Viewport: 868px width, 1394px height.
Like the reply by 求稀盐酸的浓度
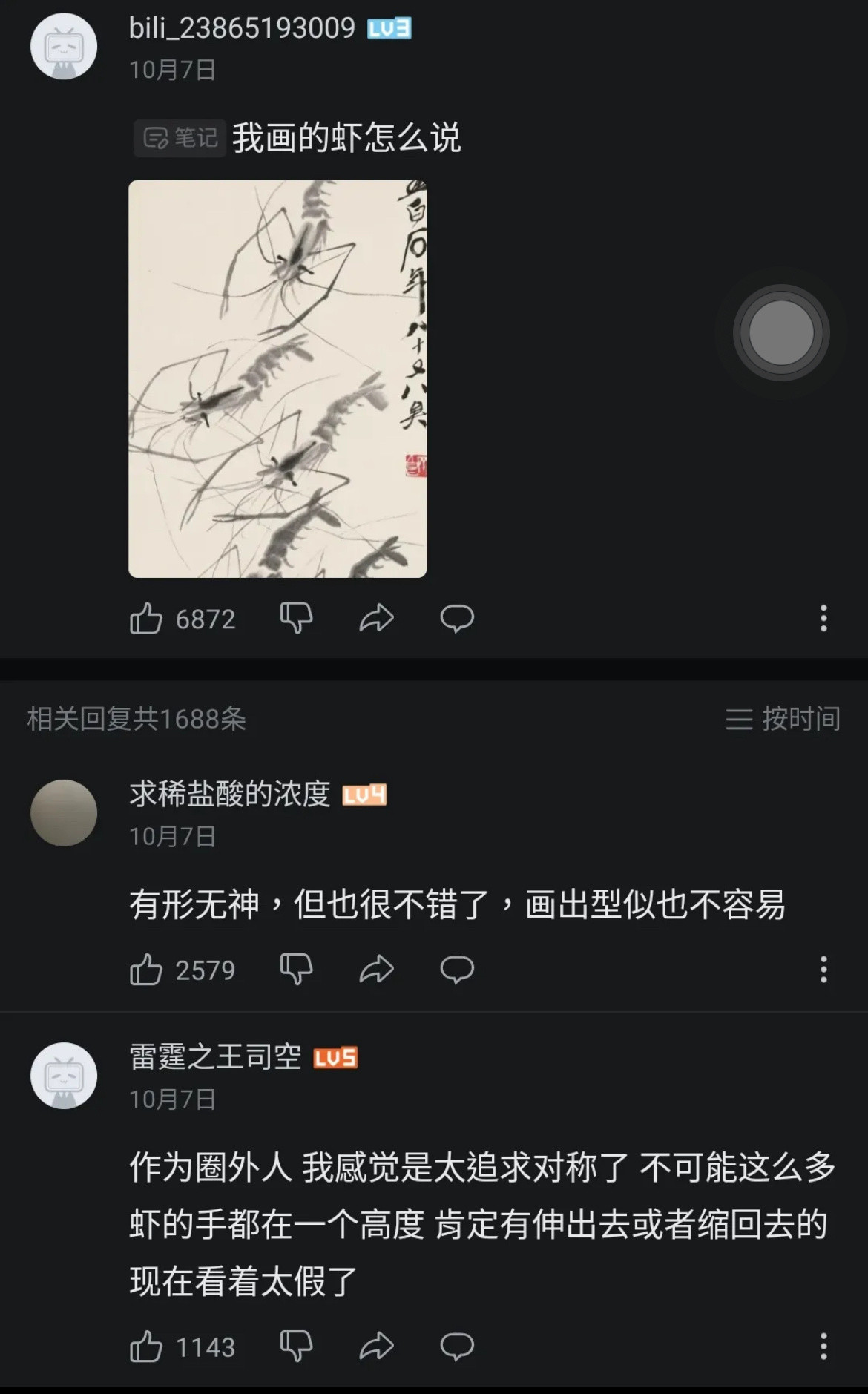click(146, 969)
